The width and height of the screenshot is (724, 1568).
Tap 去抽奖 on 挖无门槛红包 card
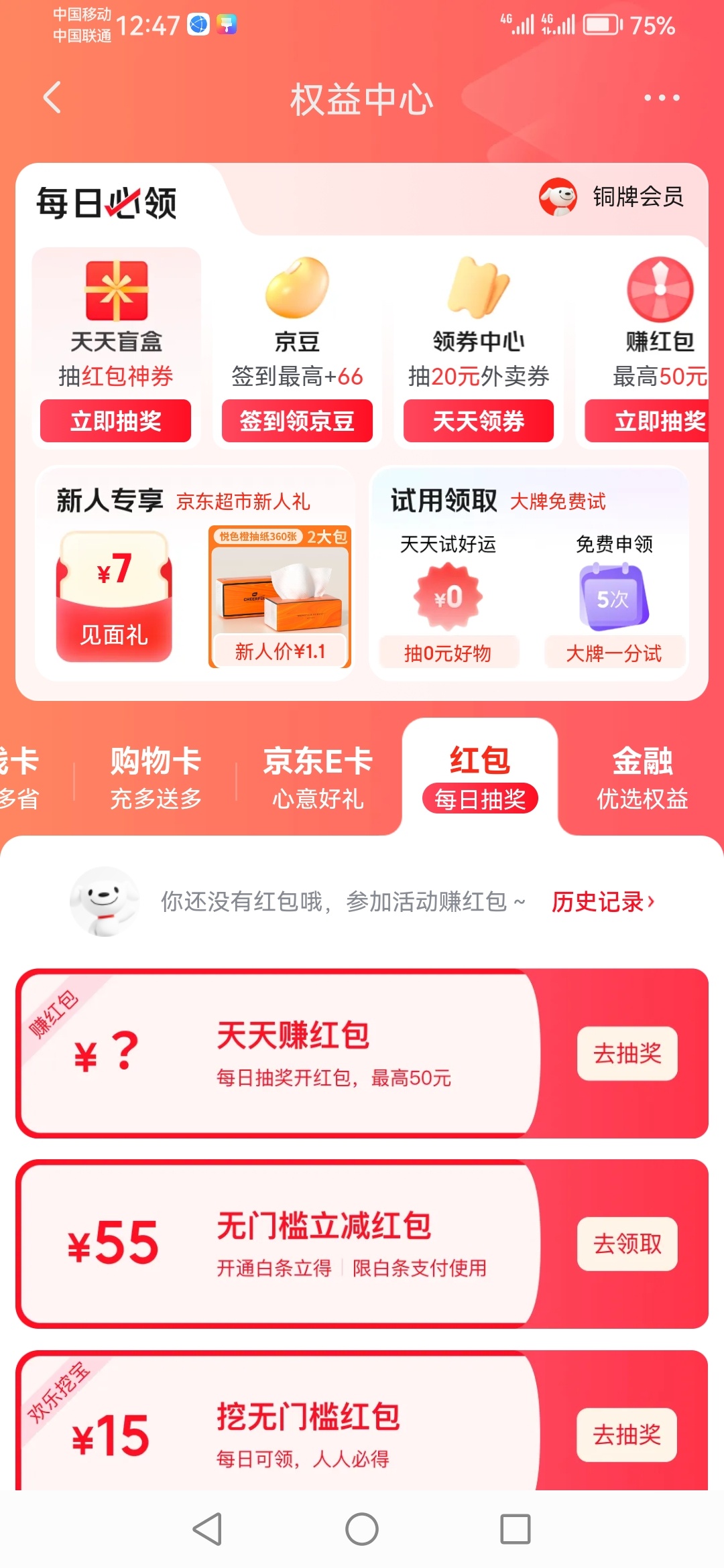(x=627, y=1435)
